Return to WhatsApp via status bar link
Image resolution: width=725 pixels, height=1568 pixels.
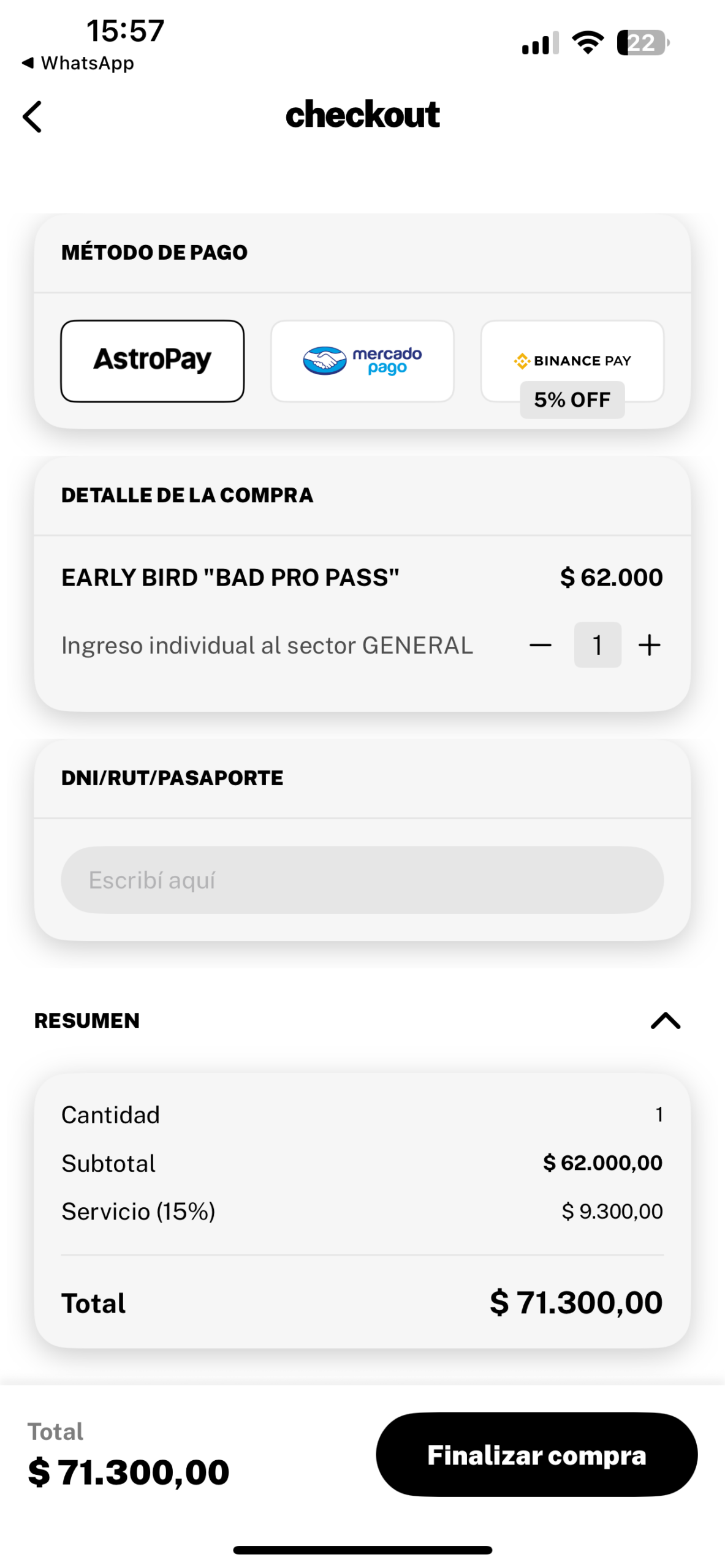pos(78,63)
